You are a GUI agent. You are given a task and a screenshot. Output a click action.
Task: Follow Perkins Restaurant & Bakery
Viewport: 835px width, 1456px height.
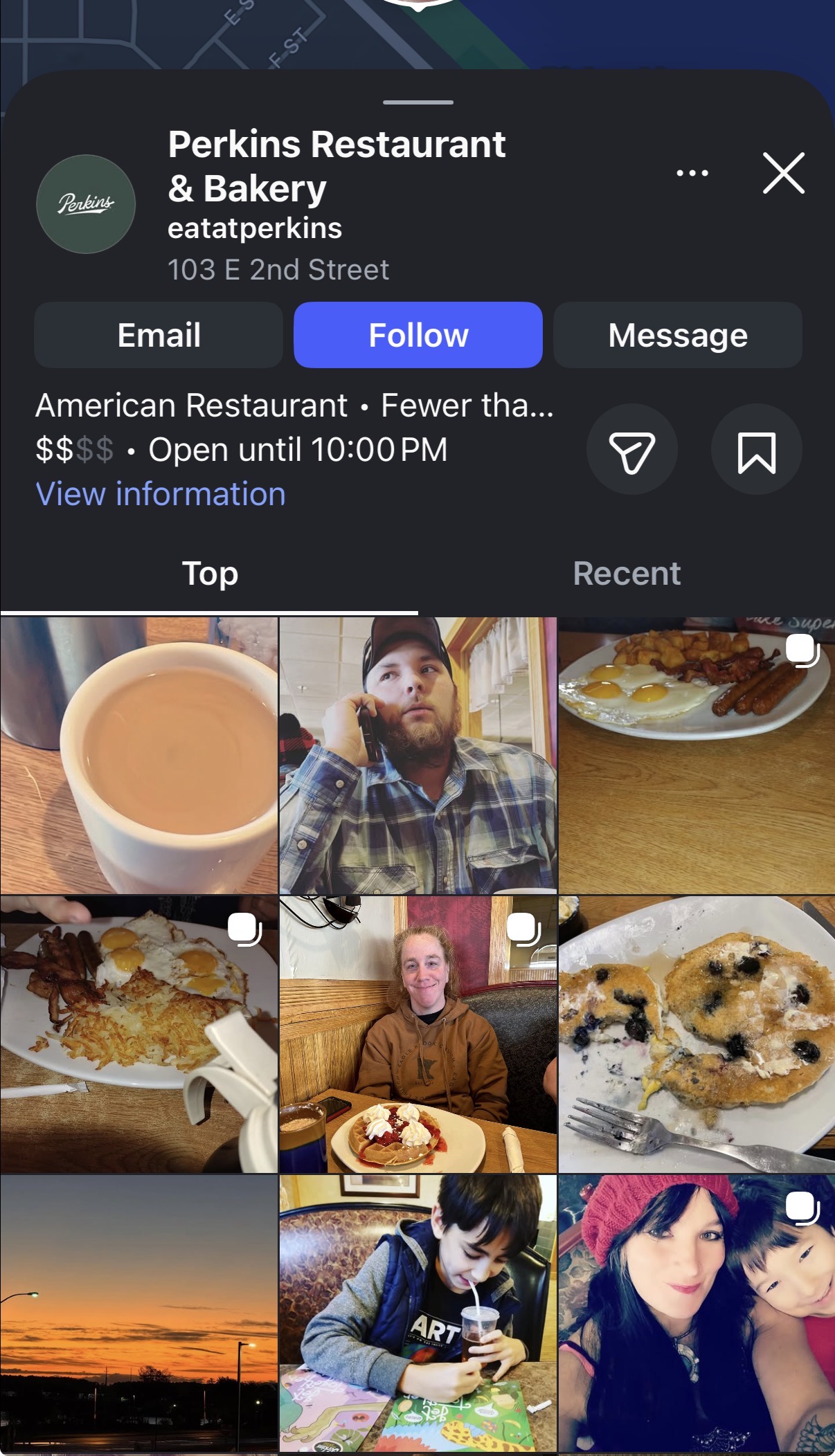coord(417,335)
